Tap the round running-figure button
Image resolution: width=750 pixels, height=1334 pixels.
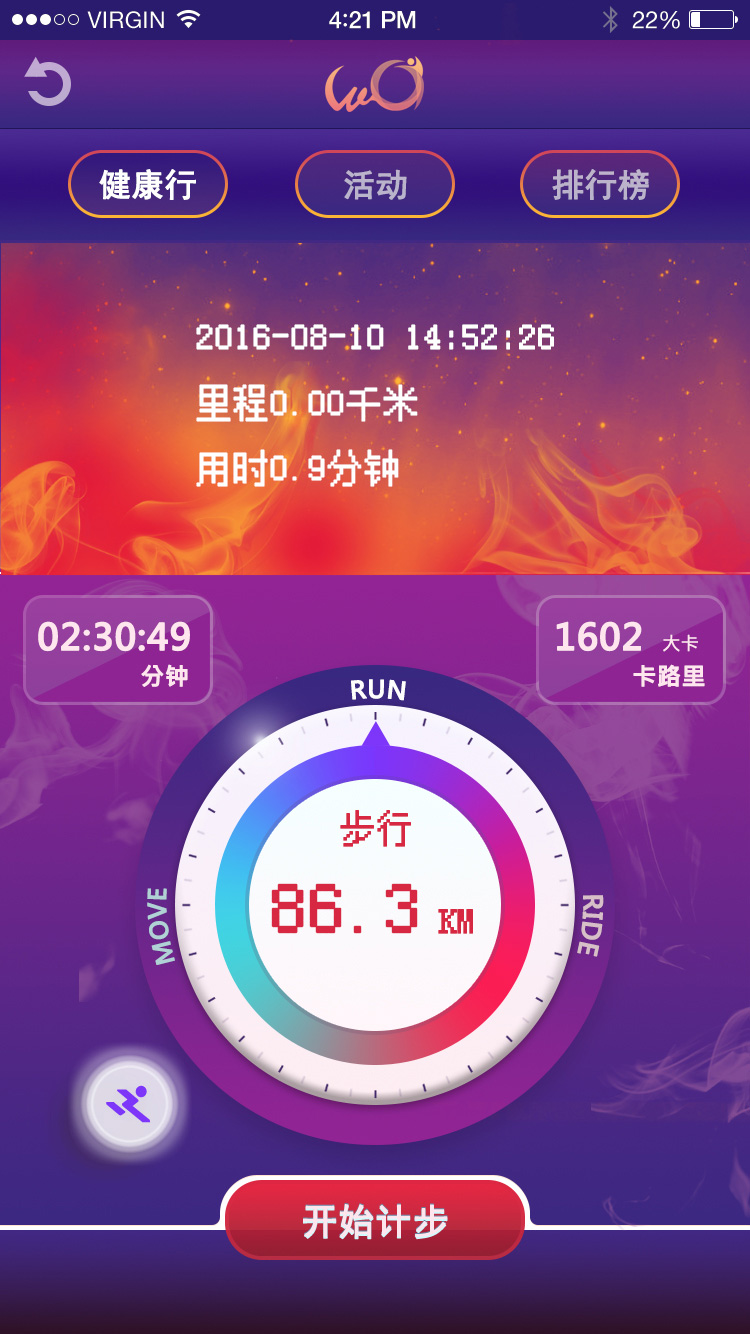129,1104
